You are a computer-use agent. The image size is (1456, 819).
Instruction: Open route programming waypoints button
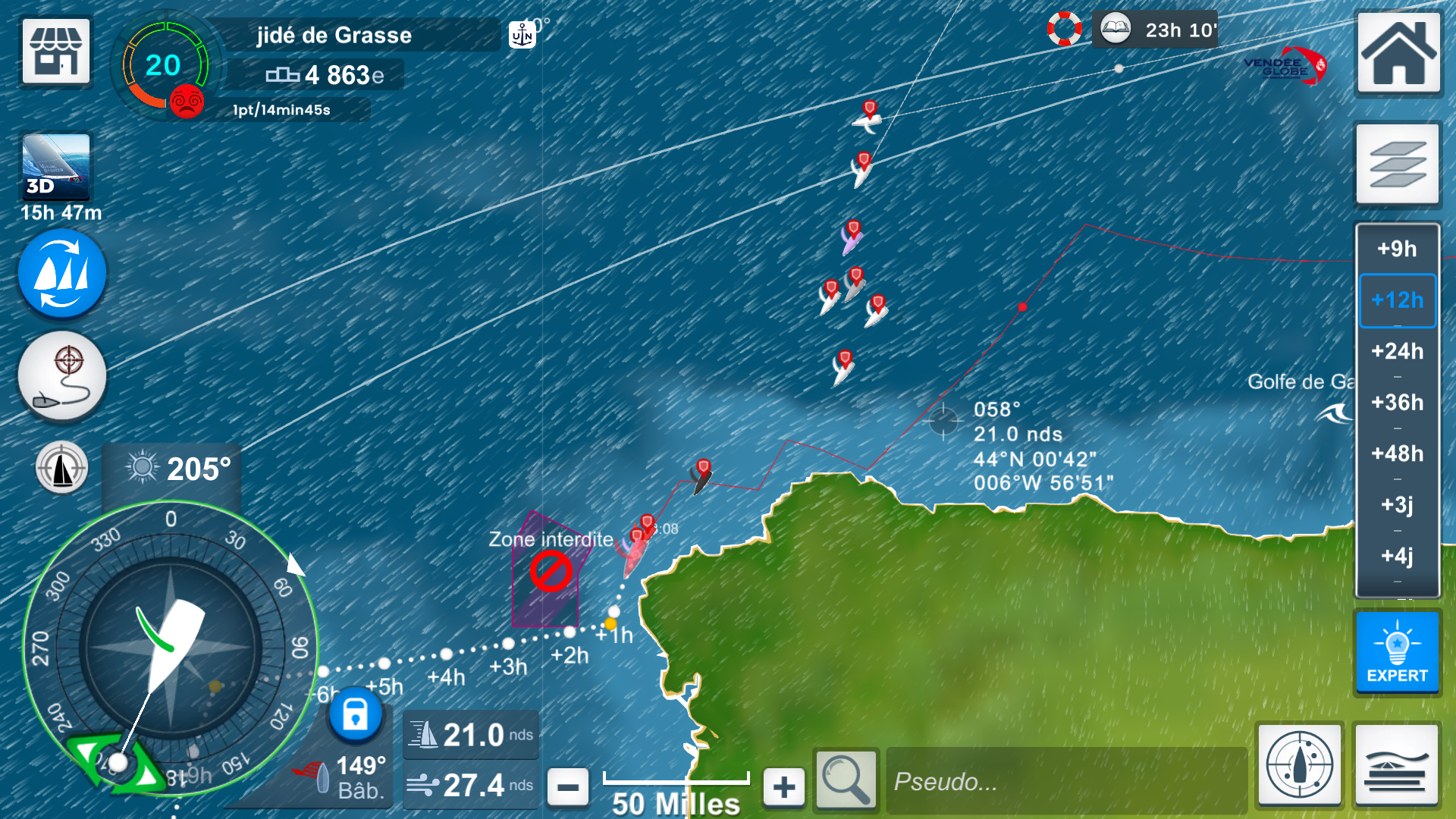62,376
